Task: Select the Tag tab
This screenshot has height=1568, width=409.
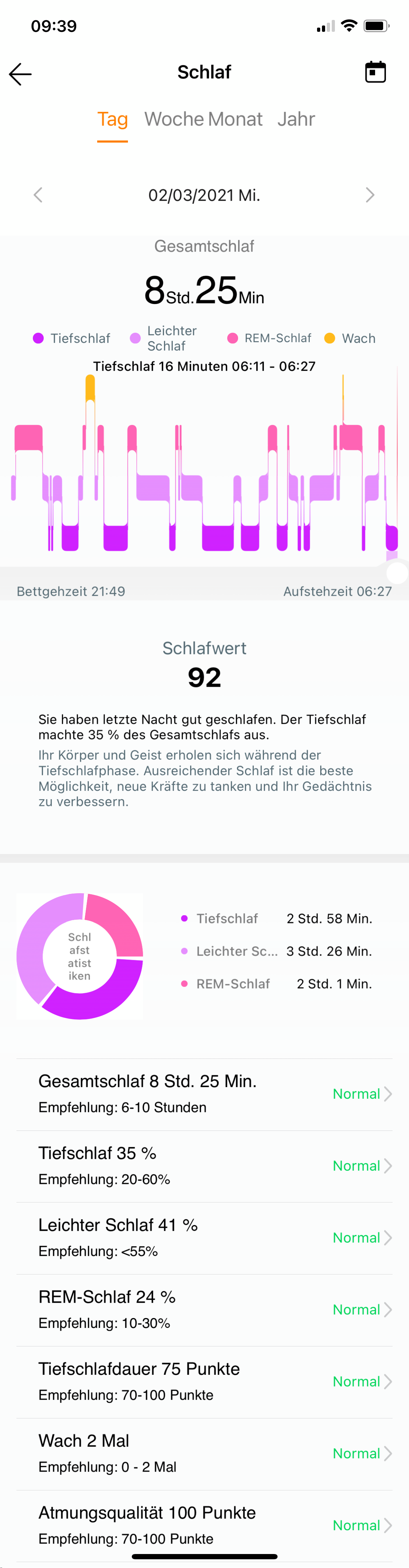Action: (113, 119)
